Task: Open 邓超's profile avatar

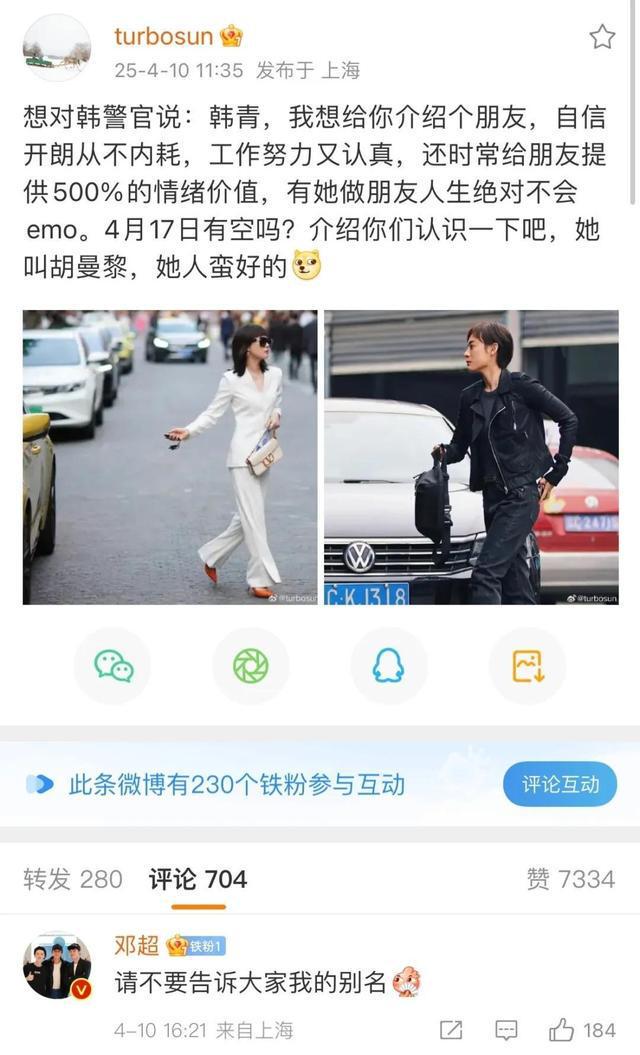Action: click(57, 965)
